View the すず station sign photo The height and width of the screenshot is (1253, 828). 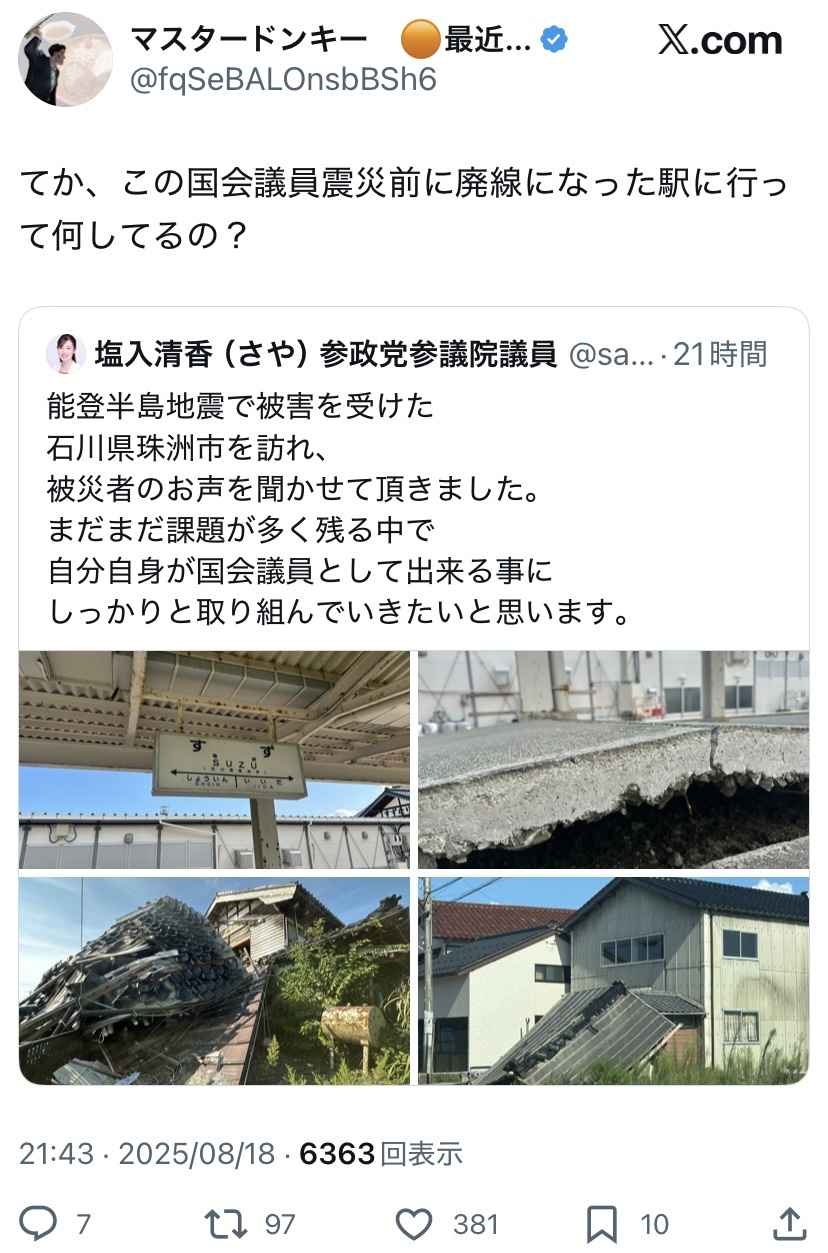[x=214, y=760]
